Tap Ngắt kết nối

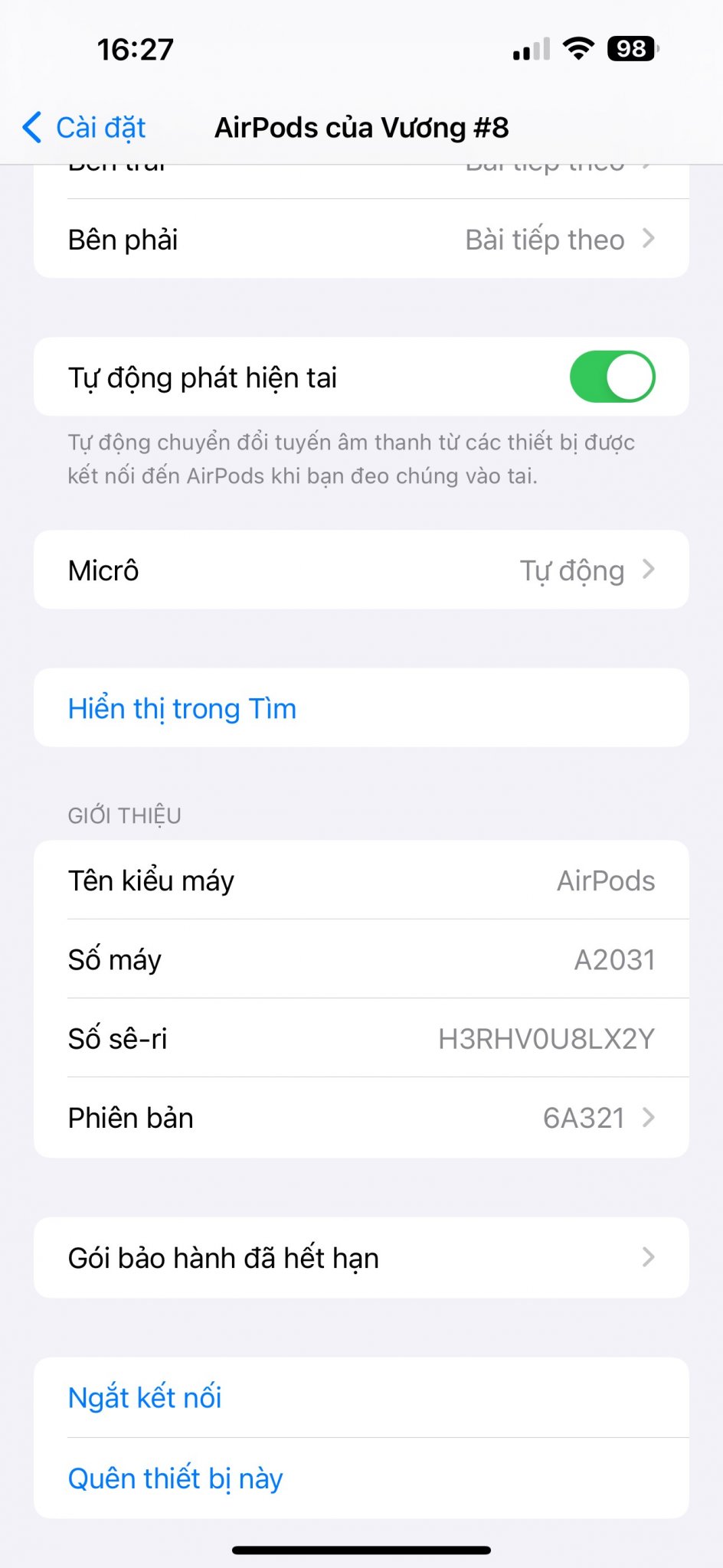click(146, 1398)
